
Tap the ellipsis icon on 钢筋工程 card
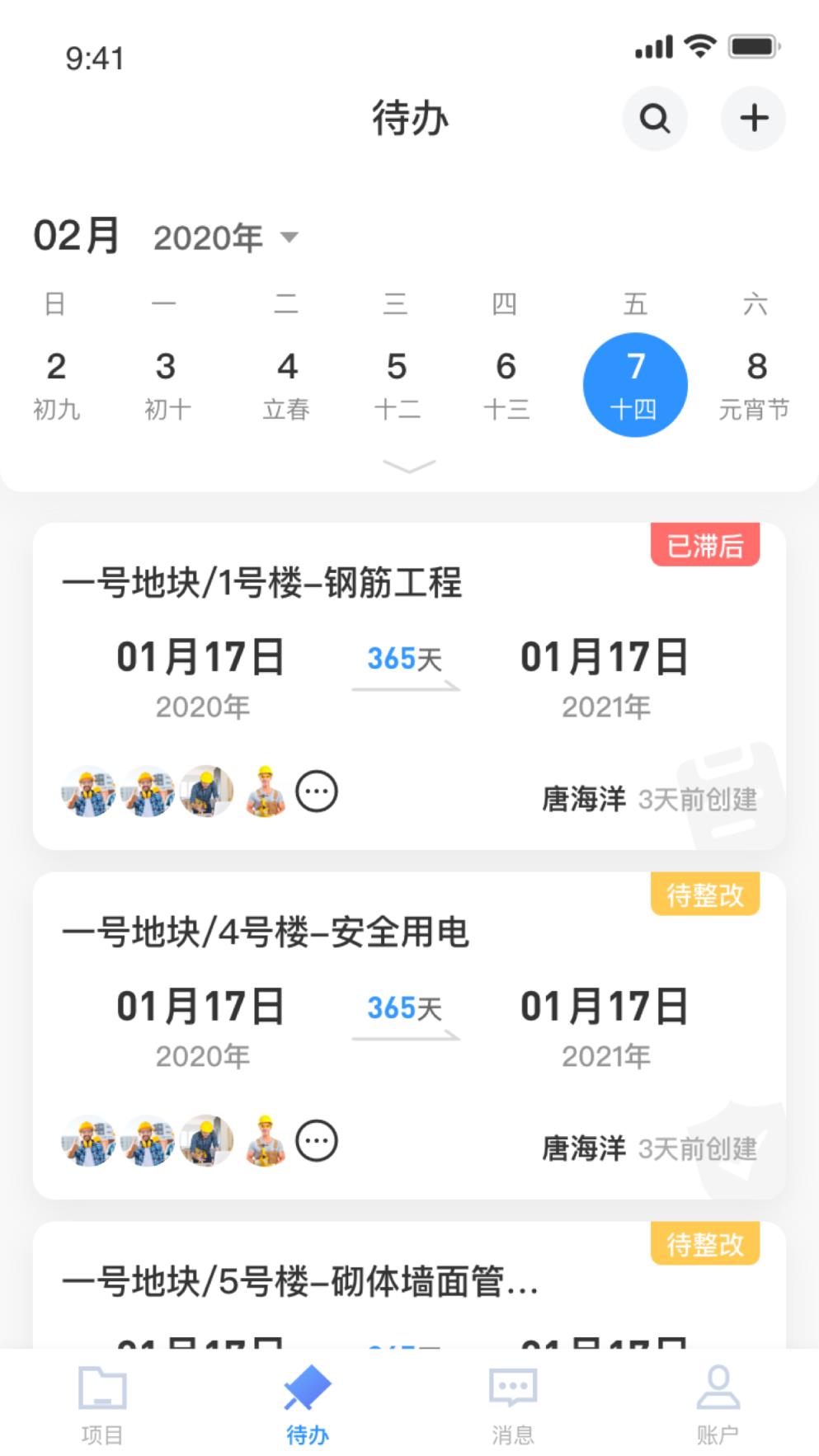point(316,790)
